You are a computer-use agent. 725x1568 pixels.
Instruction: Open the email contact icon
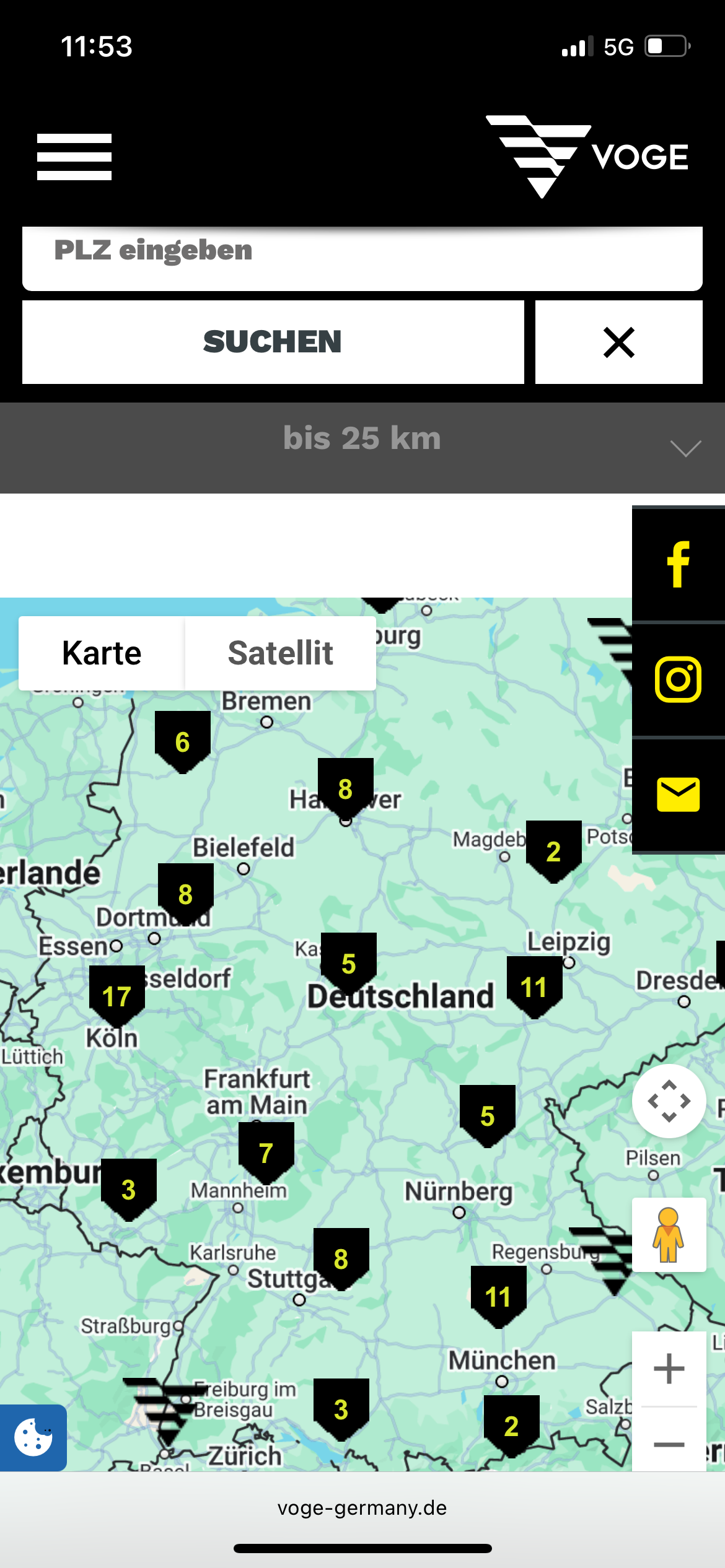[x=679, y=795]
